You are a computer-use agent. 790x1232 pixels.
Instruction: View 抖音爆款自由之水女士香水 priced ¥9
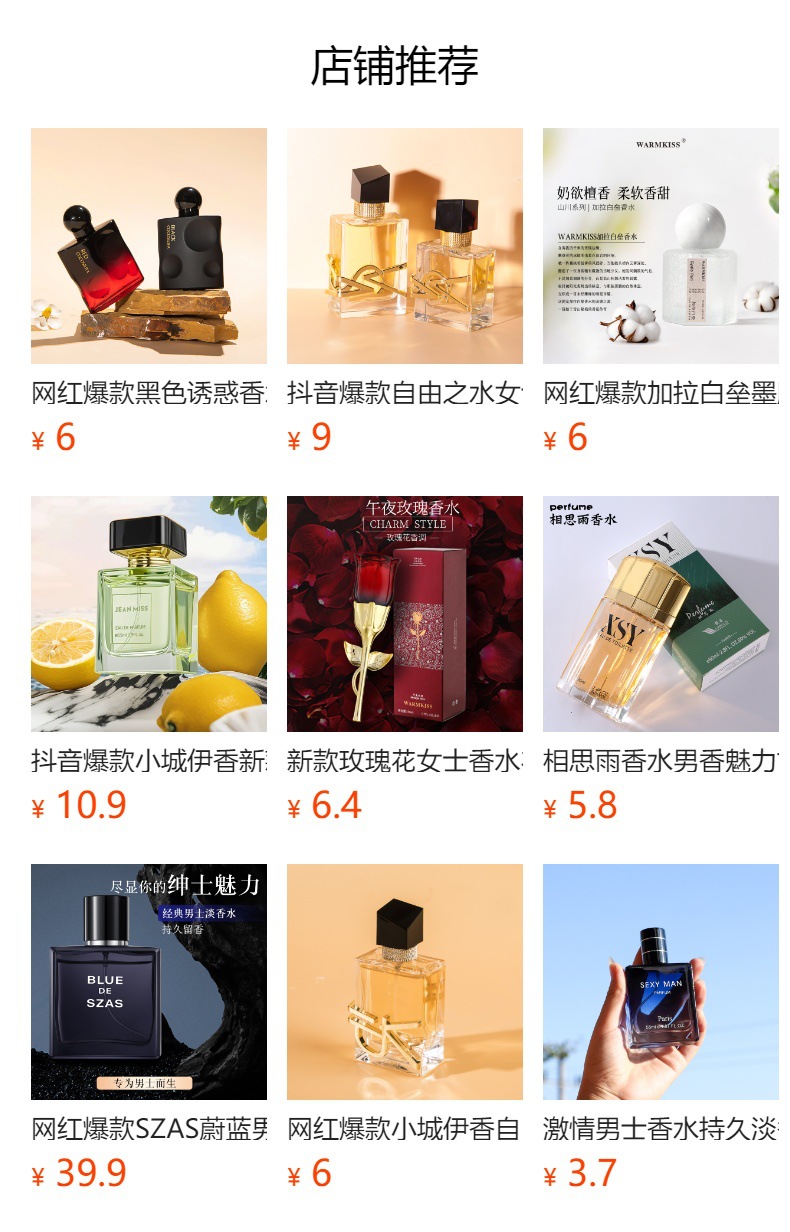[404, 246]
